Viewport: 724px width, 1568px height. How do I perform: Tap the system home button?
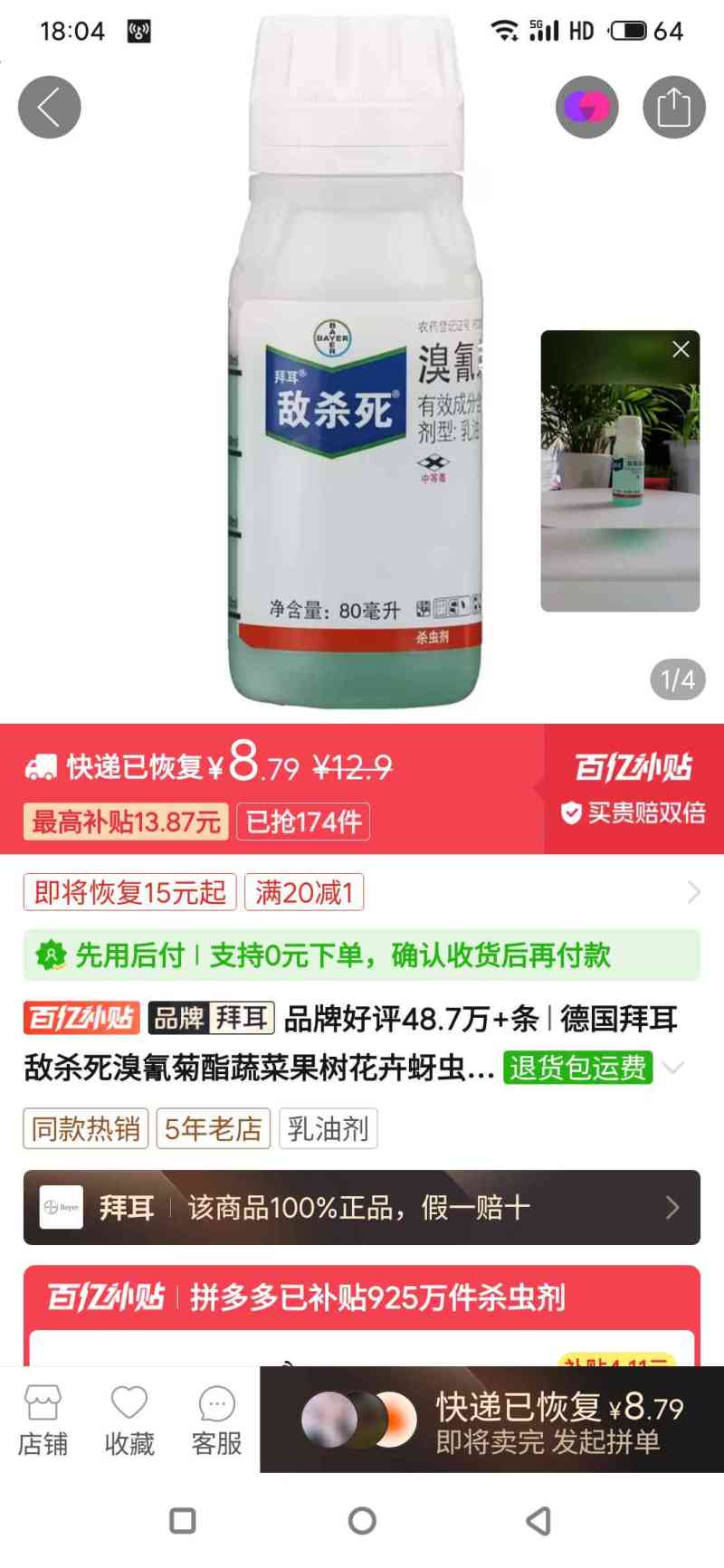pyautogui.click(x=362, y=1521)
